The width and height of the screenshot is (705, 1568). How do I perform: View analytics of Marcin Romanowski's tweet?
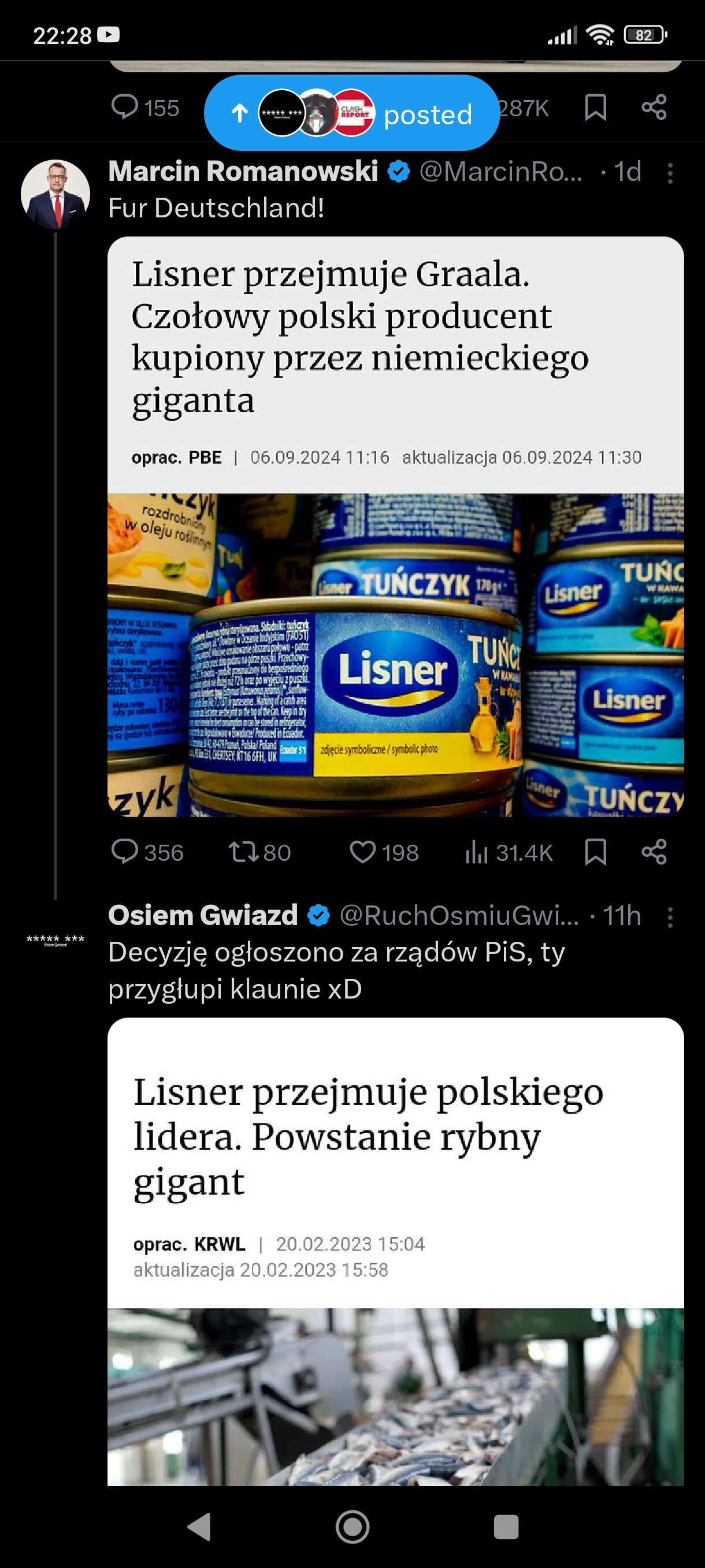pyautogui.click(x=477, y=852)
